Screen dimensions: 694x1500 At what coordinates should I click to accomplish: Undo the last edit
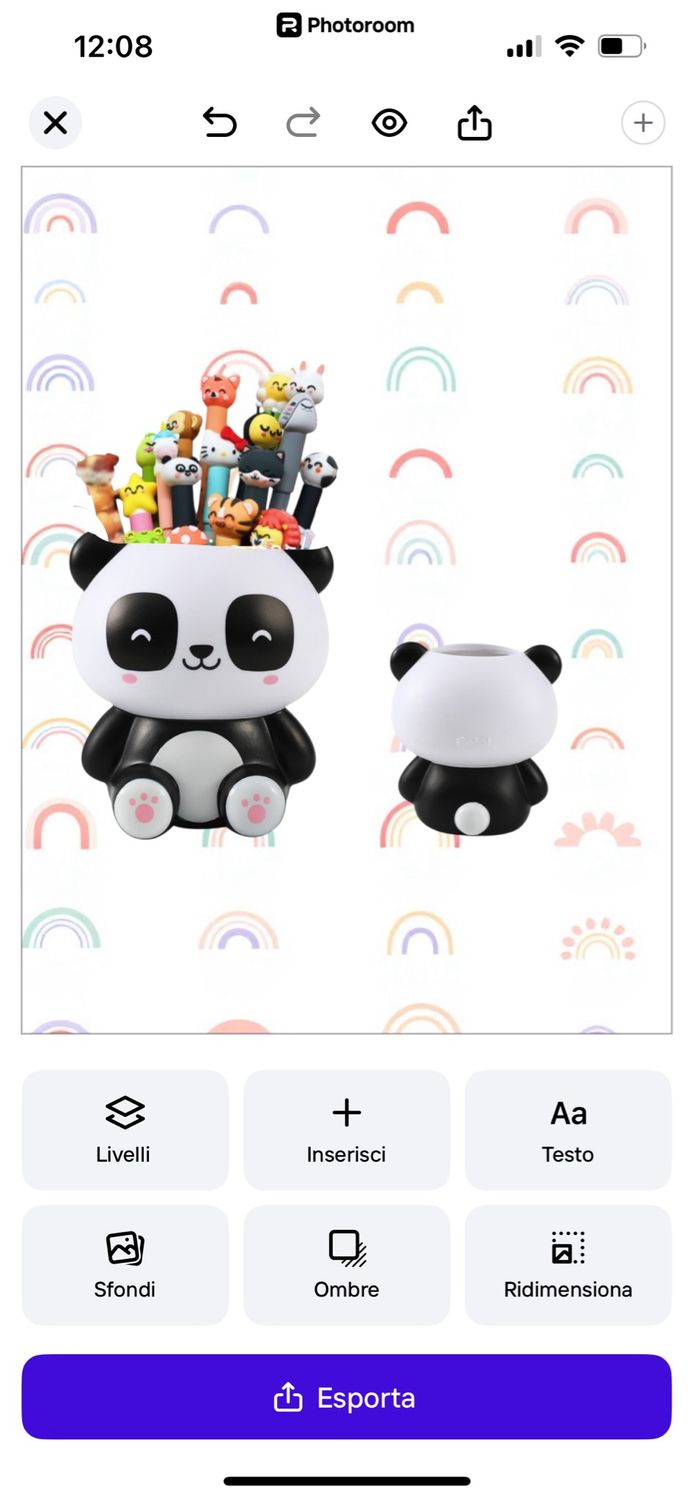click(219, 123)
